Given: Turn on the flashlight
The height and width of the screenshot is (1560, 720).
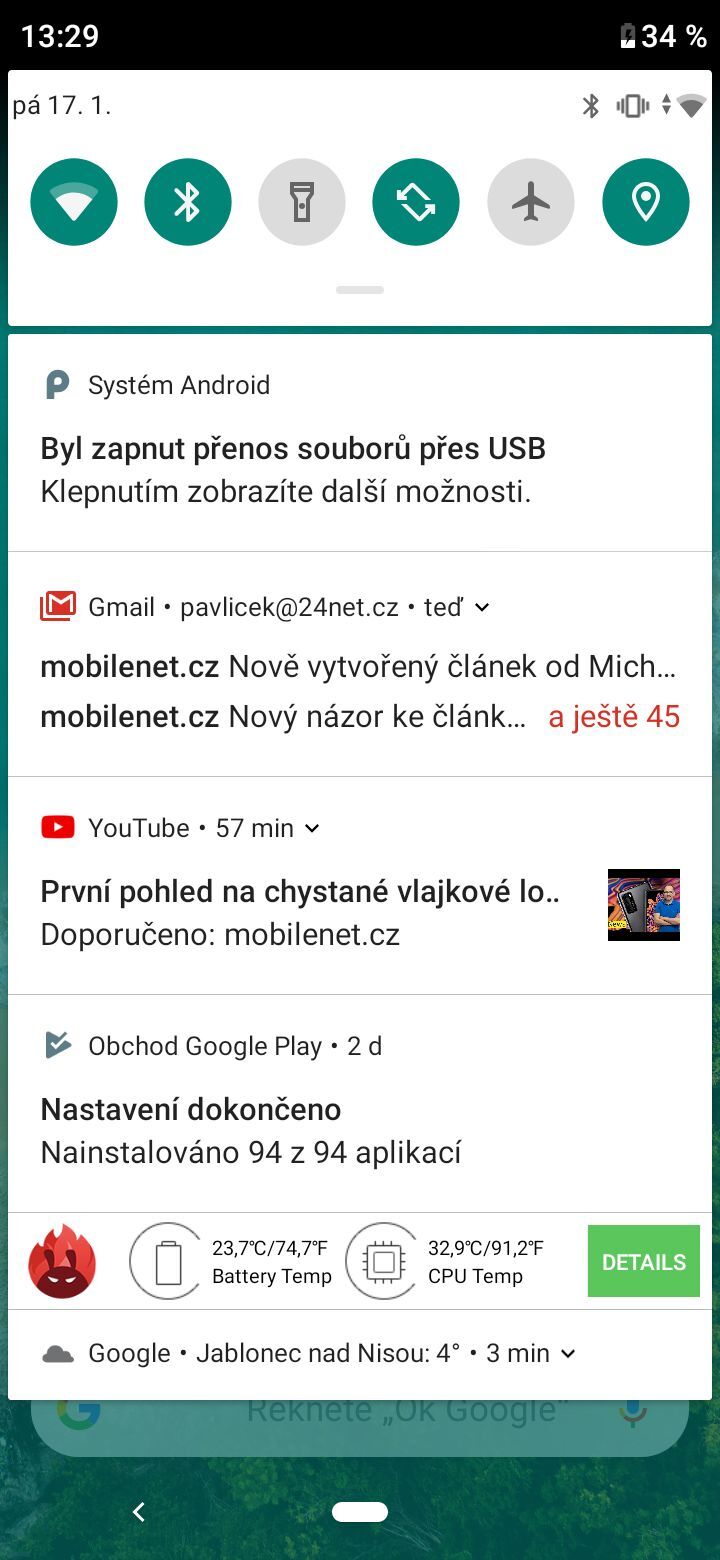Looking at the screenshot, I should pos(302,203).
